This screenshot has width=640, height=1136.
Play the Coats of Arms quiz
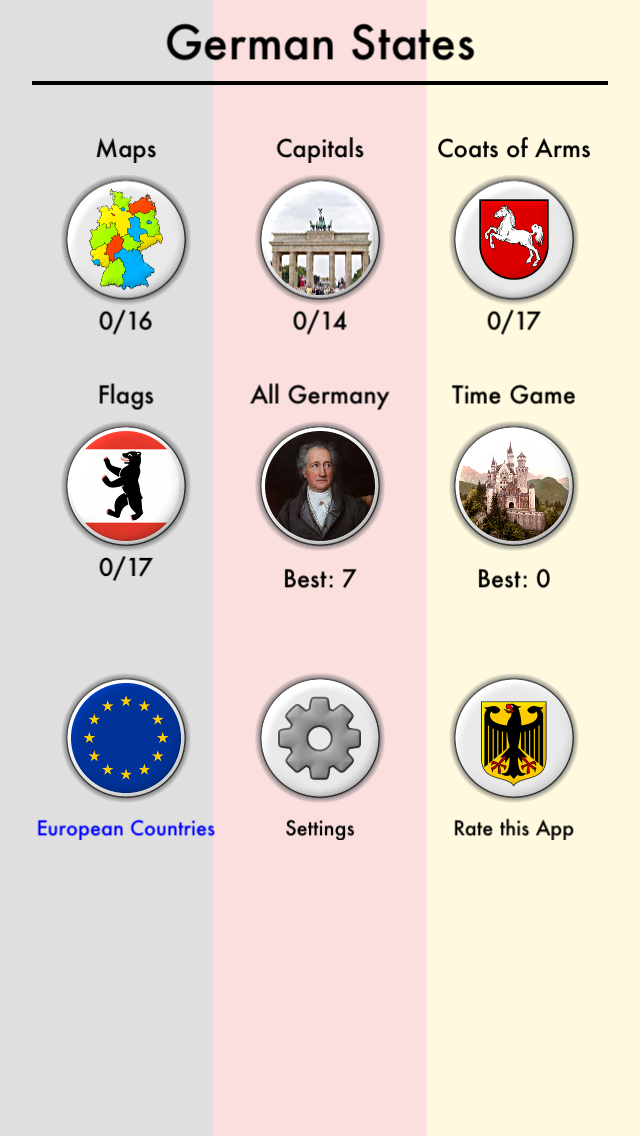[x=513, y=239]
